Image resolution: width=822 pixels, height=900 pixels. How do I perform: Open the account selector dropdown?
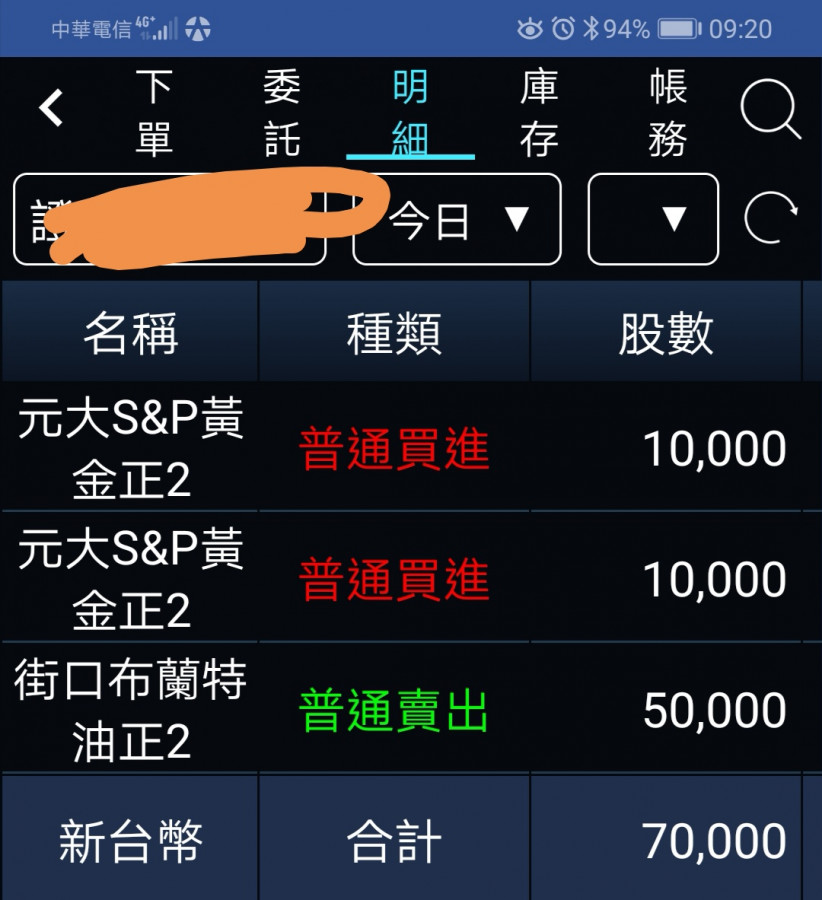click(170, 220)
